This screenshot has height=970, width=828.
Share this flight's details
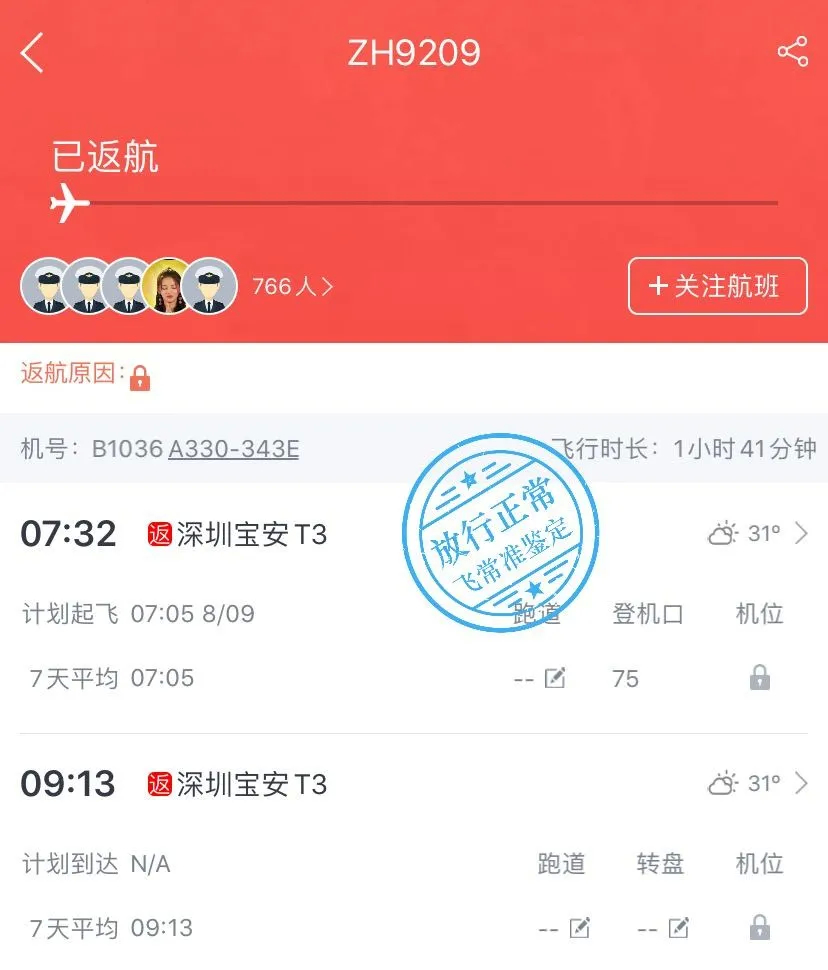792,52
